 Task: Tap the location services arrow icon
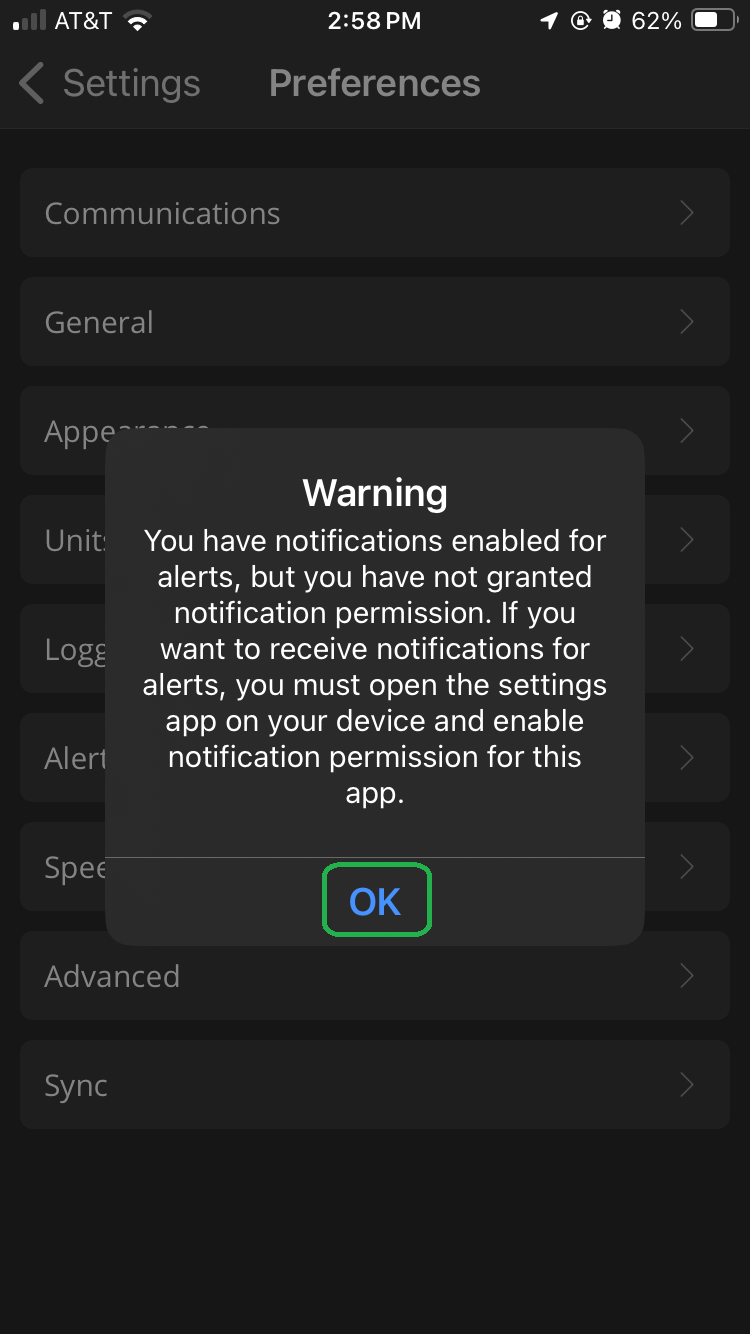[x=547, y=19]
